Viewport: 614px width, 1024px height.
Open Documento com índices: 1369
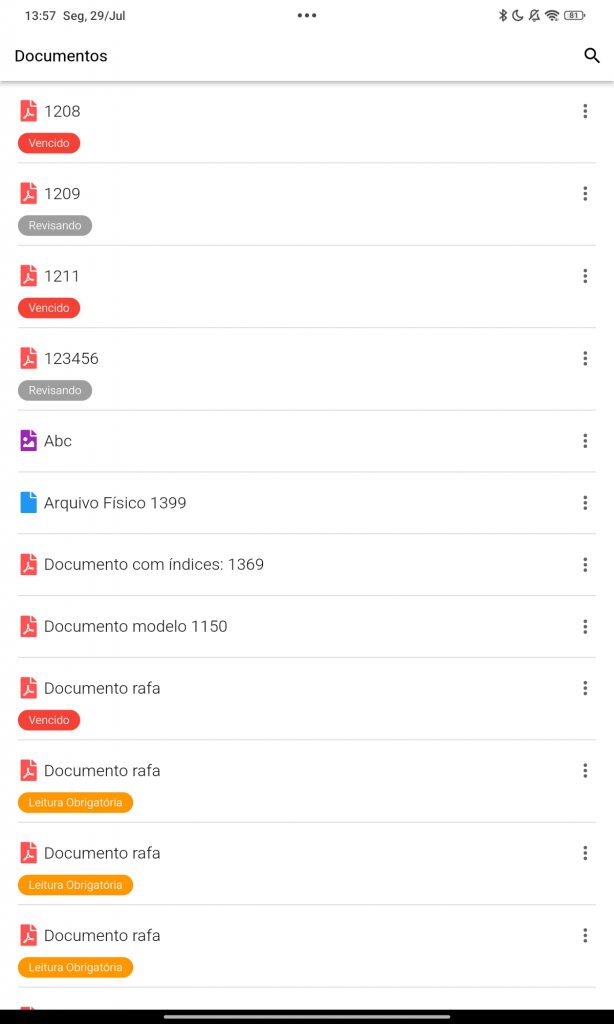(x=306, y=564)
